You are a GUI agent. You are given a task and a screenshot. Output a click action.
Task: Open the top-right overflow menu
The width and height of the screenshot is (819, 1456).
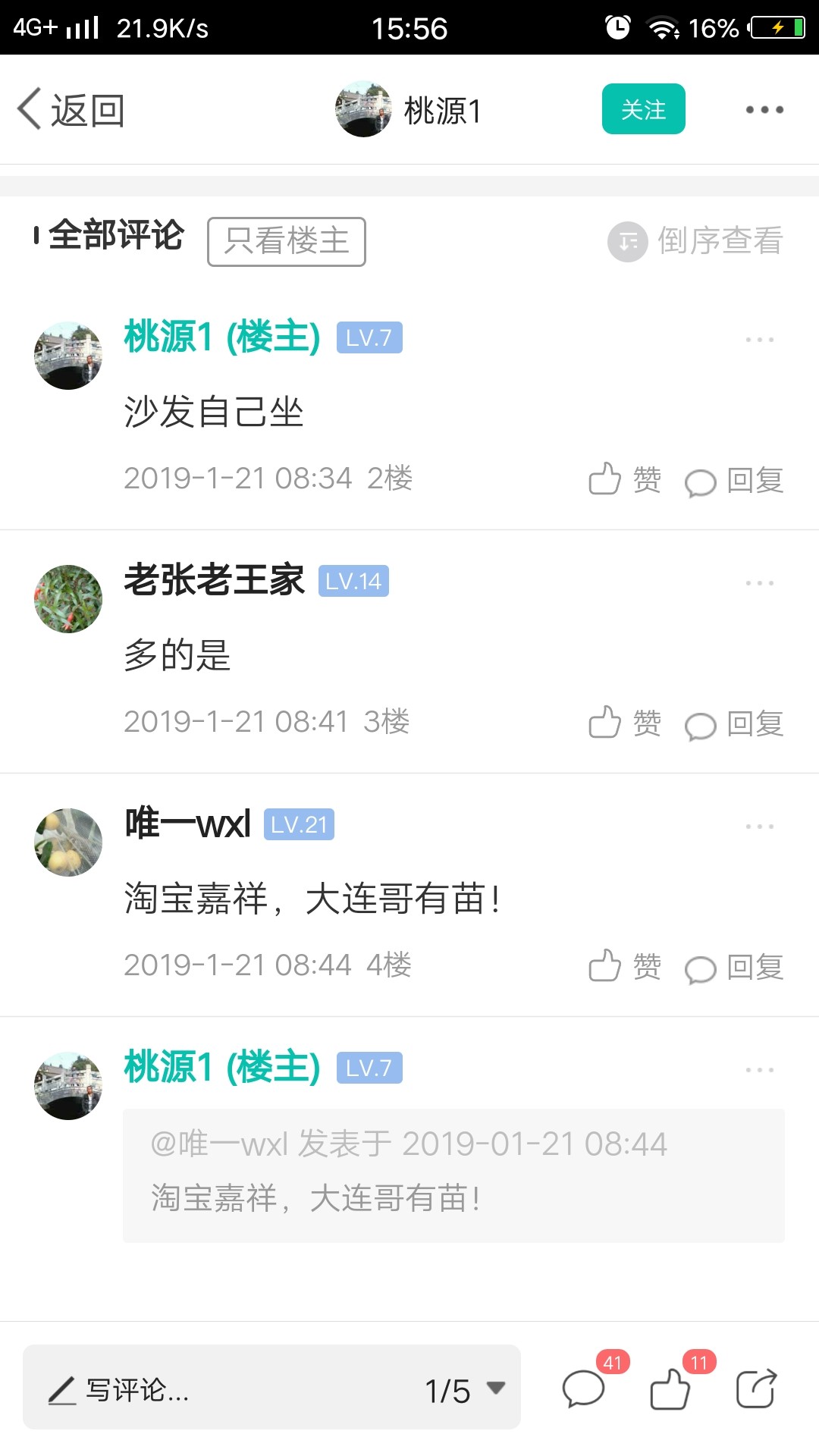764,110
